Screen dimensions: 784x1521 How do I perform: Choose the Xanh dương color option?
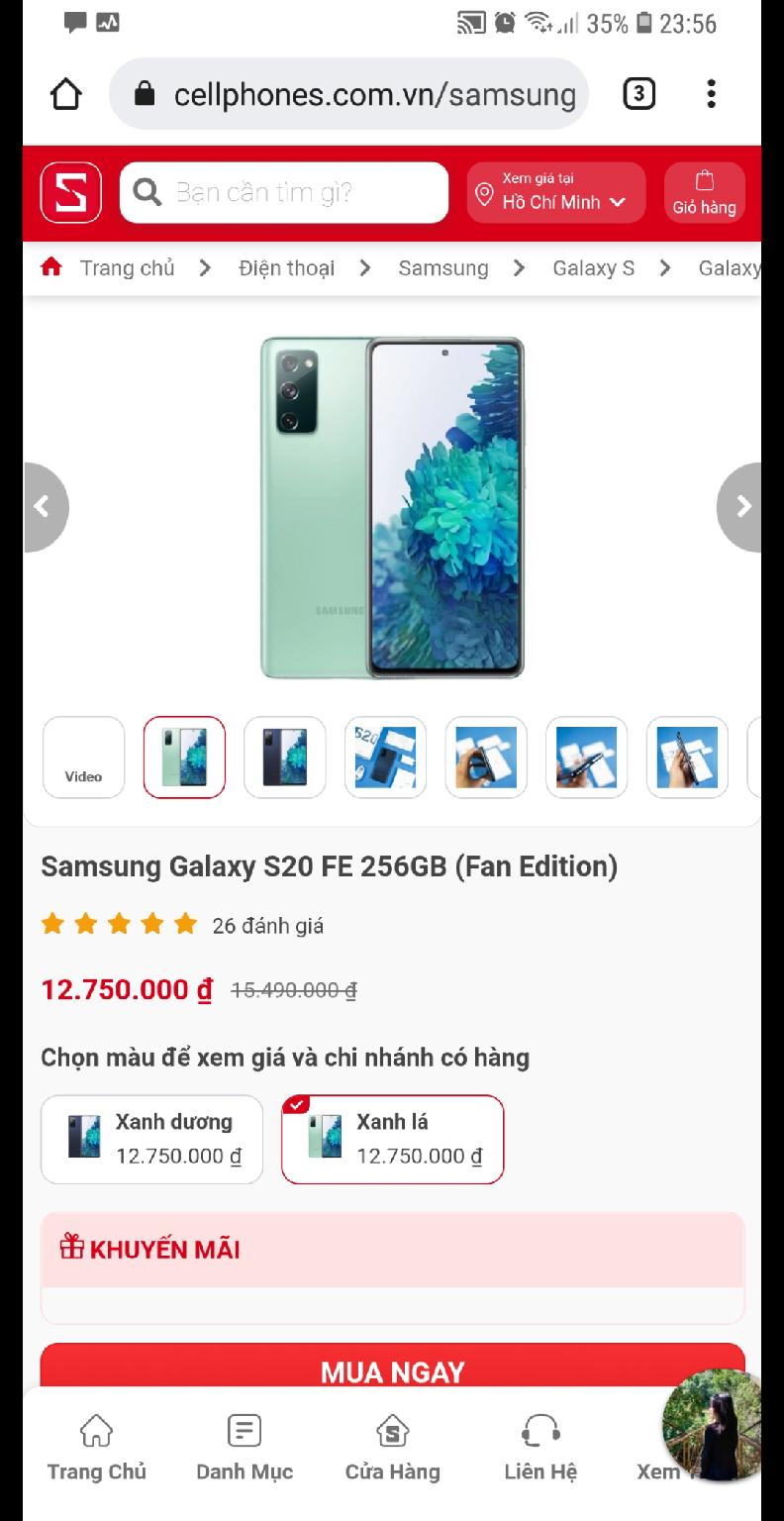coord(151,1139)
